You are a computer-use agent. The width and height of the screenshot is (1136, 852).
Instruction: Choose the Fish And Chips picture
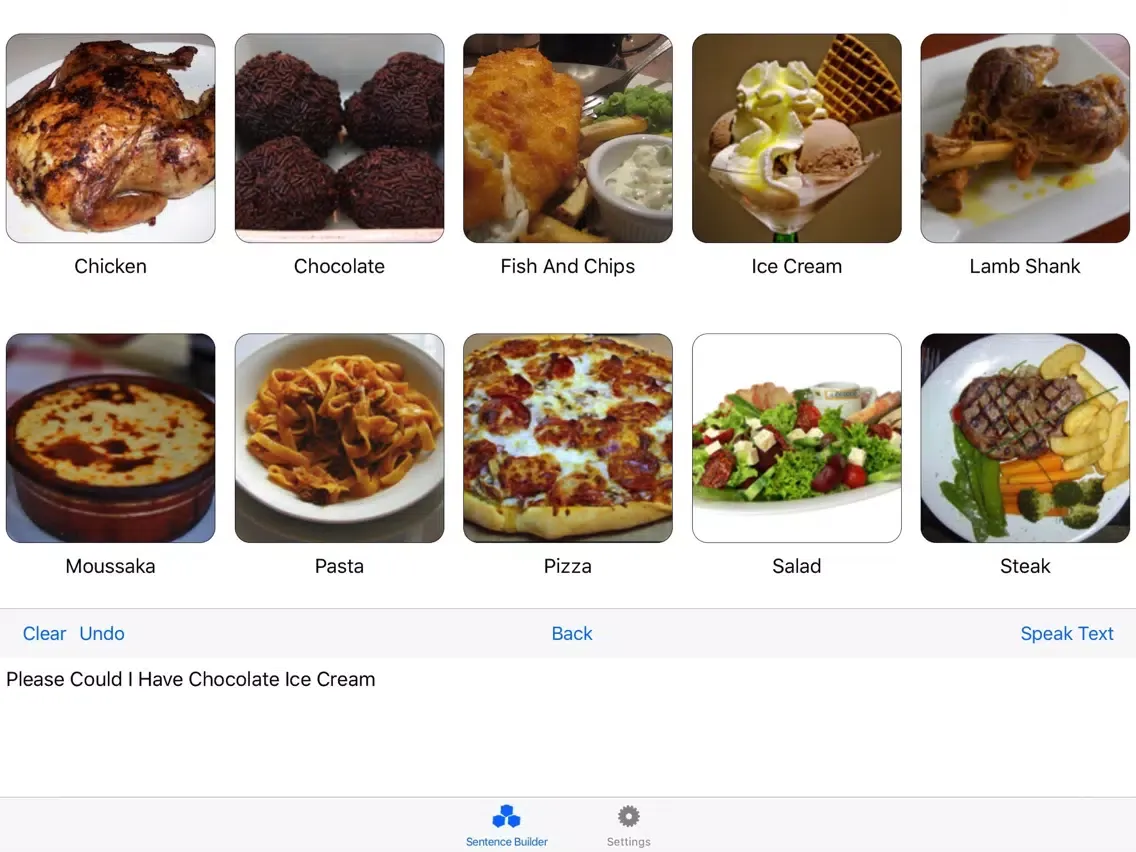click(x=568, y=139)
